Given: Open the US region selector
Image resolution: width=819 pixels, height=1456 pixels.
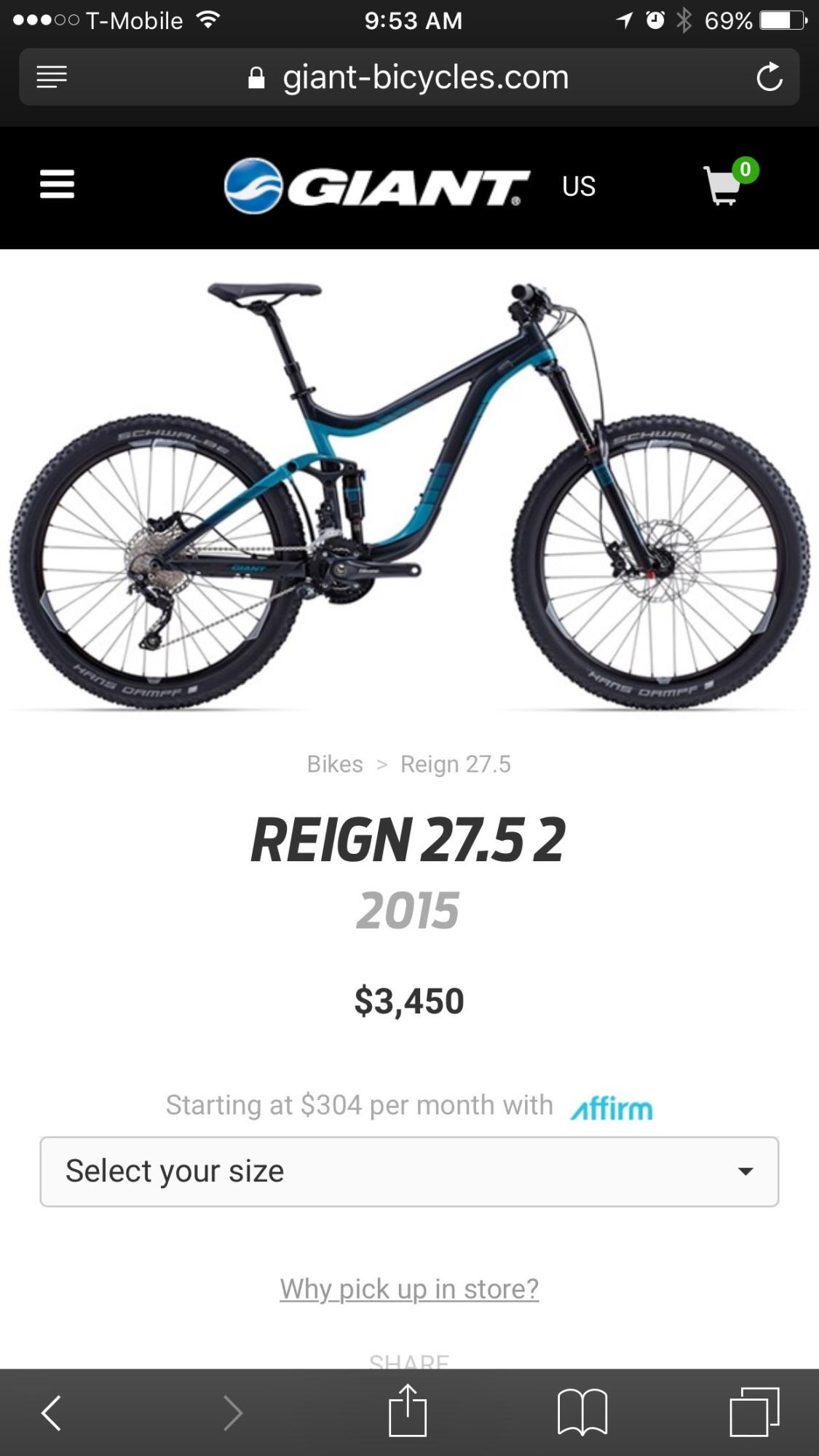Looking at the screenshot, I should [578, 186].
